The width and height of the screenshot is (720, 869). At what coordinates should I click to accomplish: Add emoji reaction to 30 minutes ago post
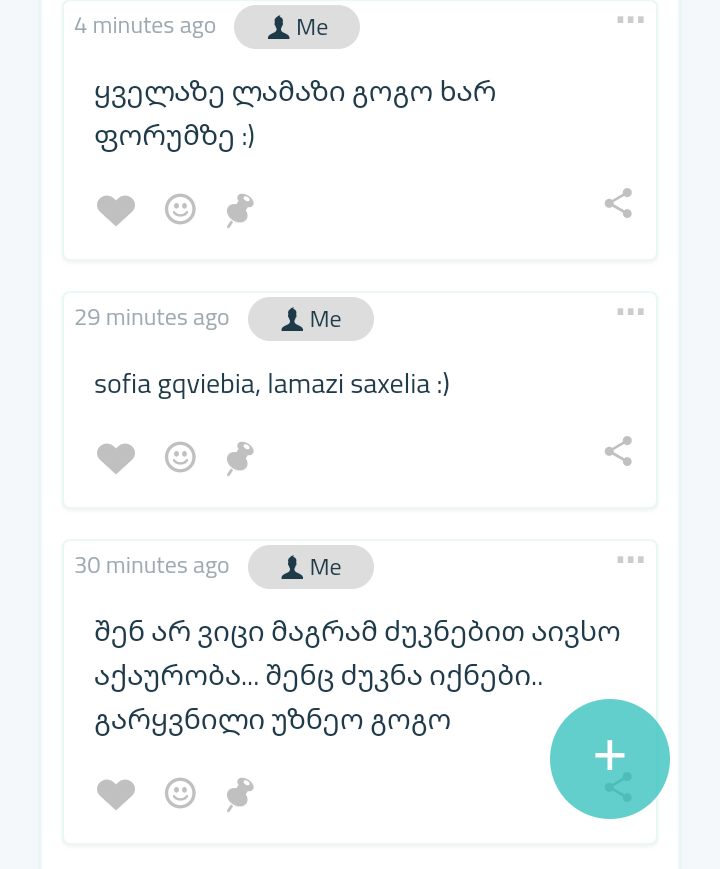(x=180, y=793)
